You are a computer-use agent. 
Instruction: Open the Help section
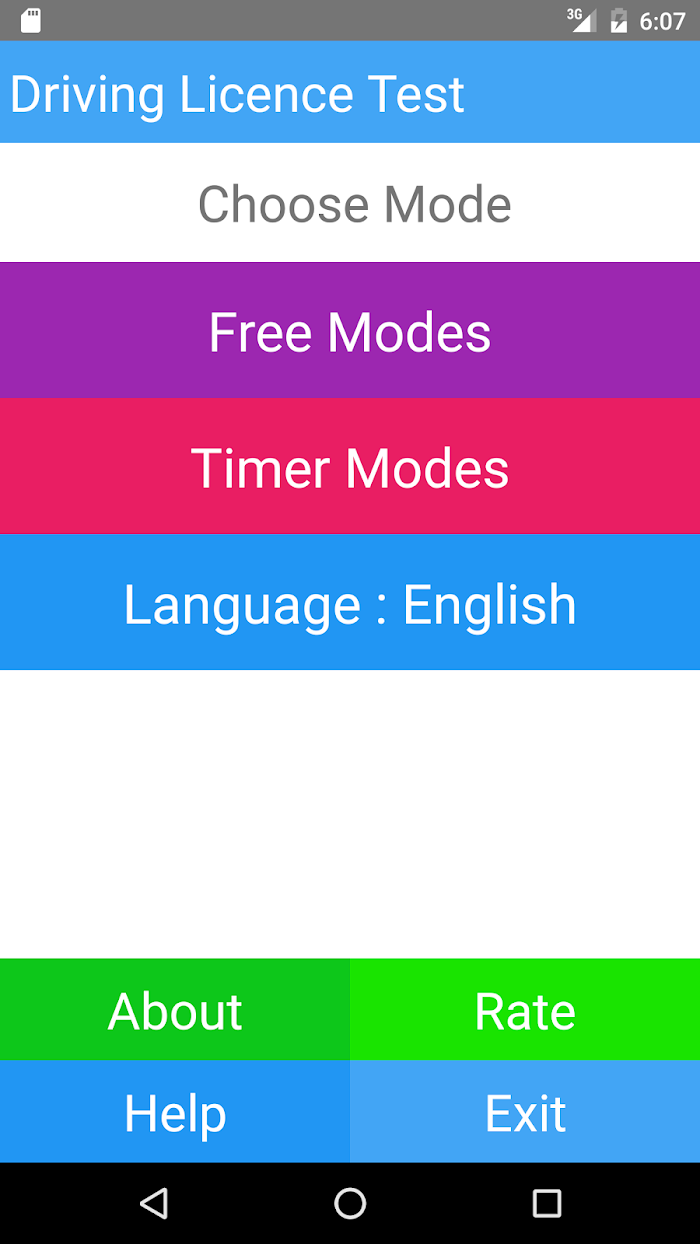175,1112
